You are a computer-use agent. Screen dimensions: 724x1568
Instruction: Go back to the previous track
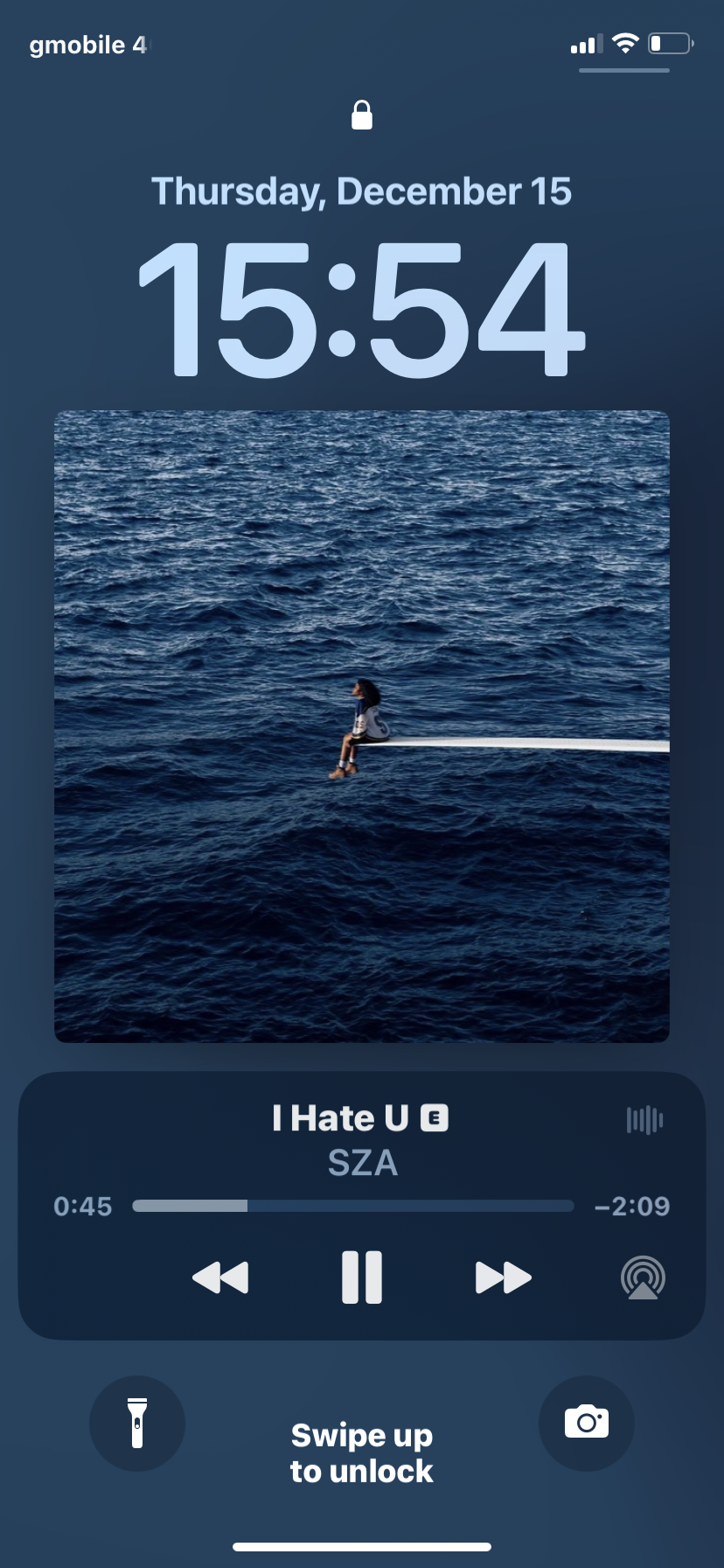coord(220,1277)
